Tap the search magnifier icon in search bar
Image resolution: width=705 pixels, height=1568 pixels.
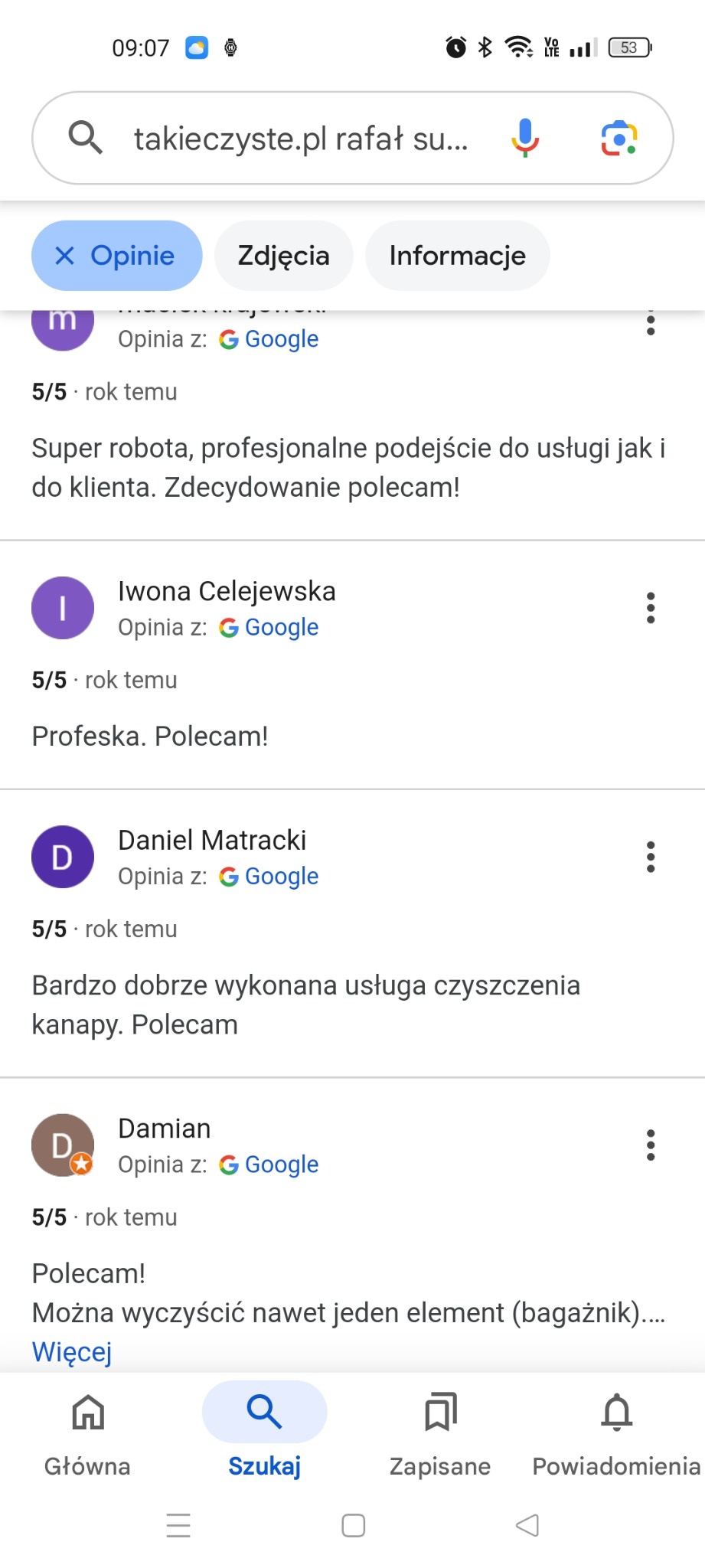point(85,137)
